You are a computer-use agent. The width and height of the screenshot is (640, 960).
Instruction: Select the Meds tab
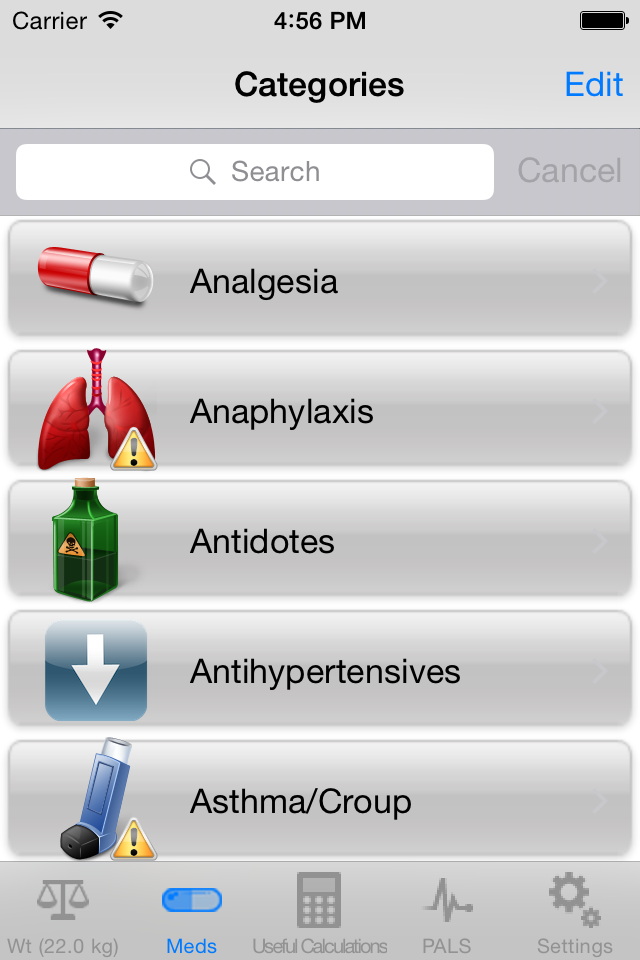click(x=191, y=912)
